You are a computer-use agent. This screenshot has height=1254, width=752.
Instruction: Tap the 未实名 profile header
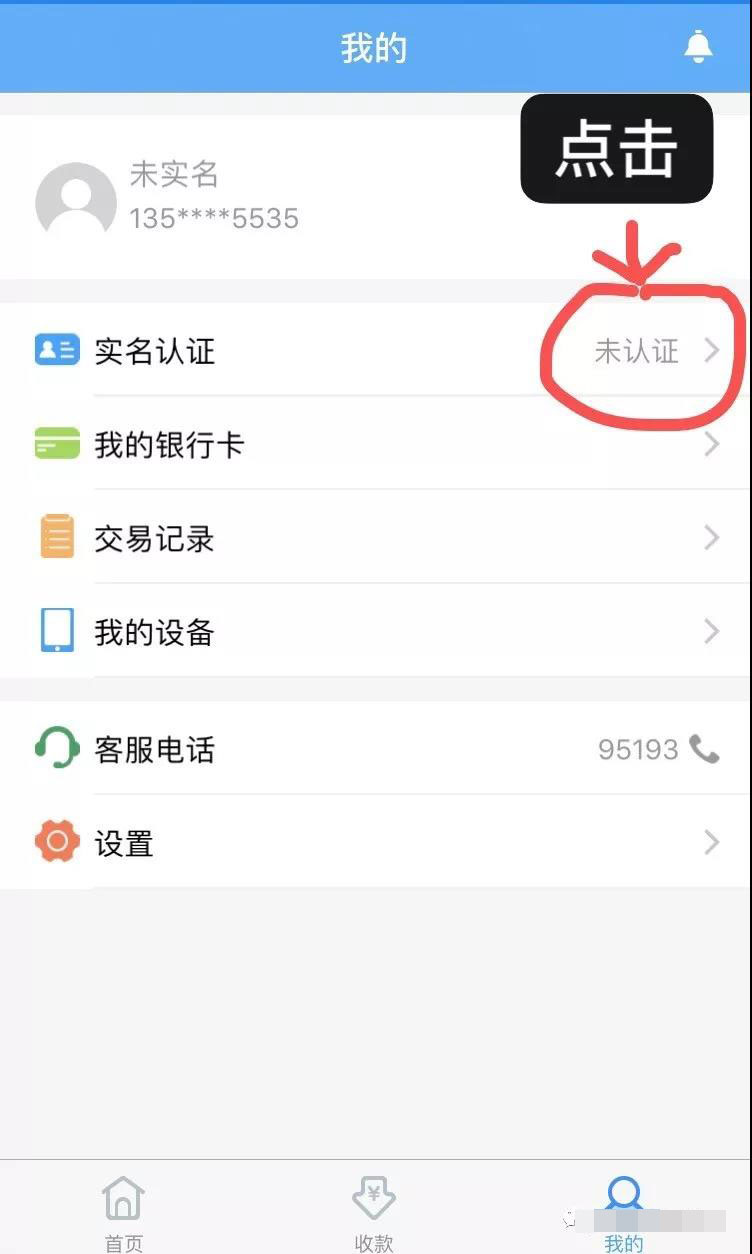(x=376, y=196)
